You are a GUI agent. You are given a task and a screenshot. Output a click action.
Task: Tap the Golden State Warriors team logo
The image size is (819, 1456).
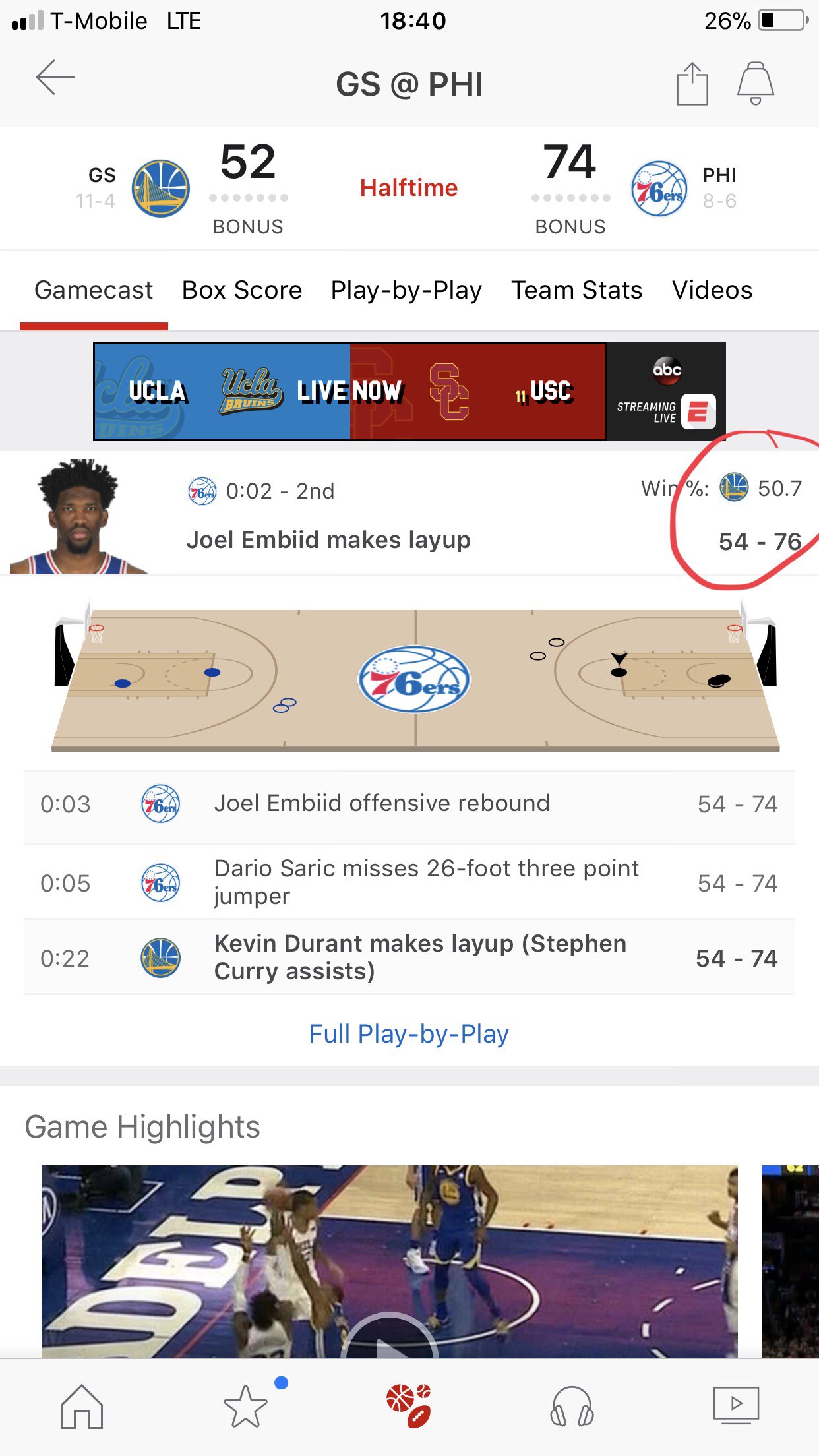tap(161, 189)
